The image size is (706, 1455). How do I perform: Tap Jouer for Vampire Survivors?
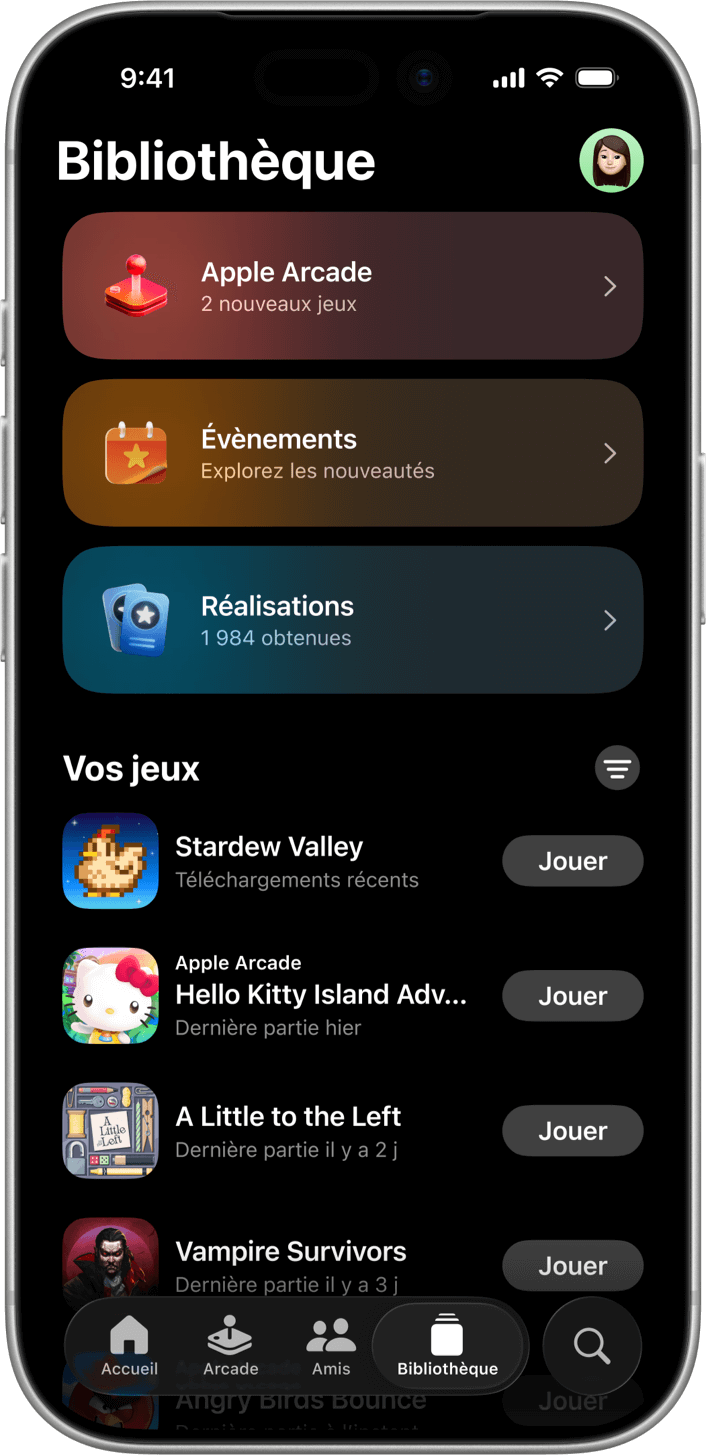coord(572,1265)
